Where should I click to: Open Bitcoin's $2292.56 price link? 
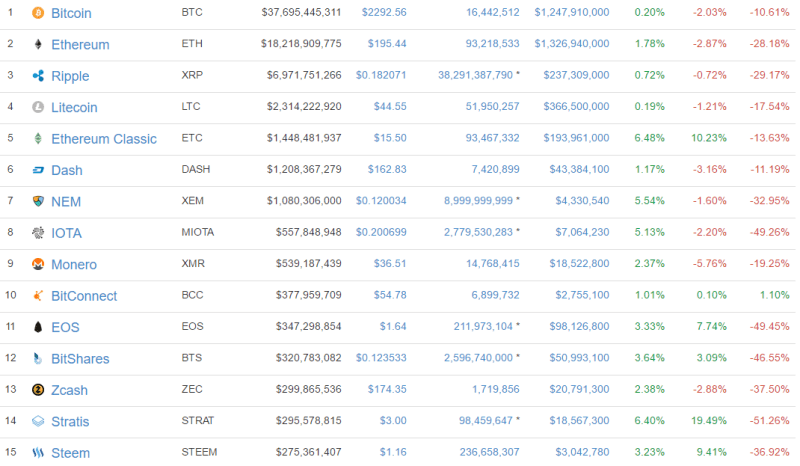384,12
